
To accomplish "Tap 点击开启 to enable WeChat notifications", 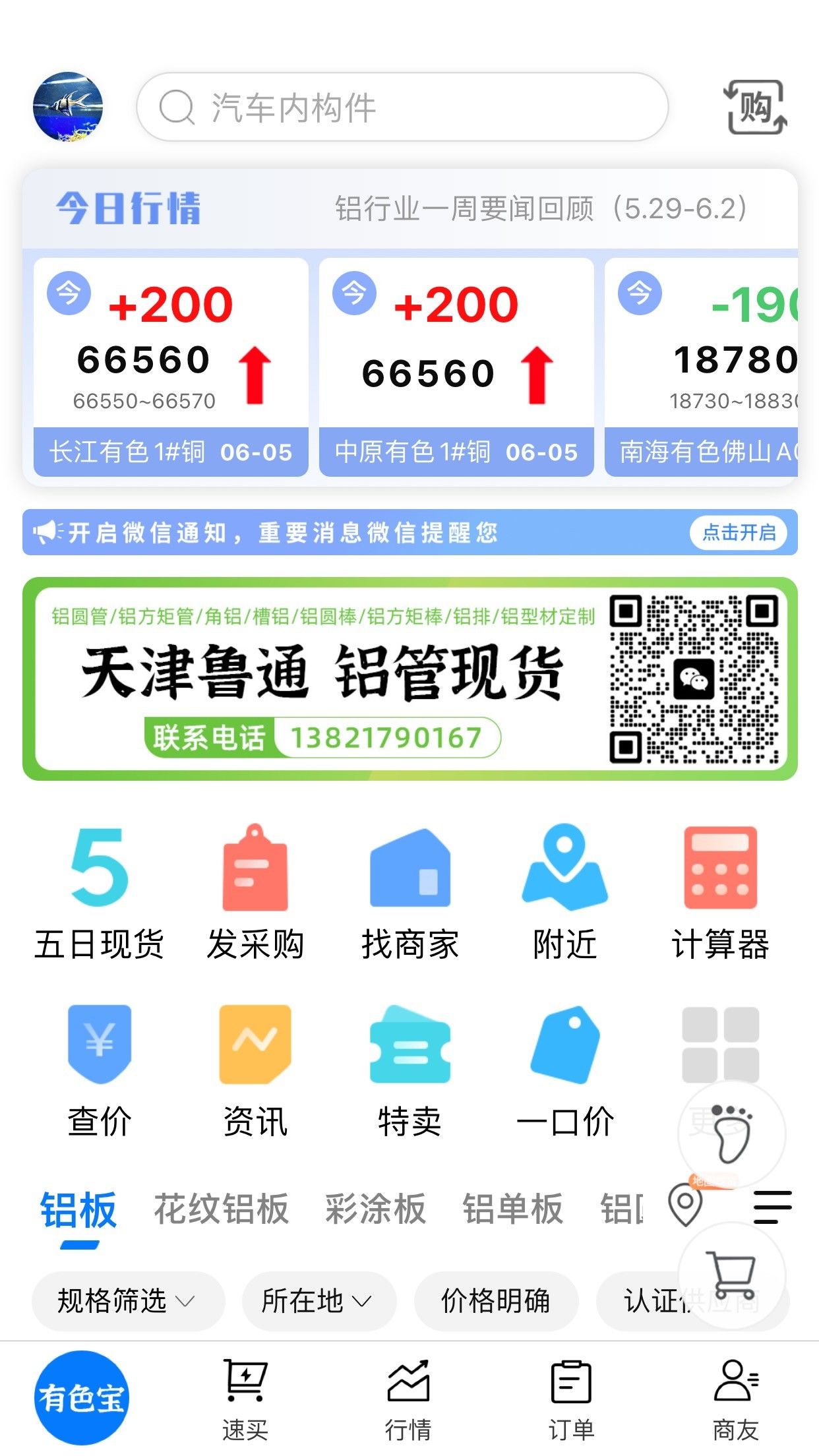I will [x=739, y=532].
